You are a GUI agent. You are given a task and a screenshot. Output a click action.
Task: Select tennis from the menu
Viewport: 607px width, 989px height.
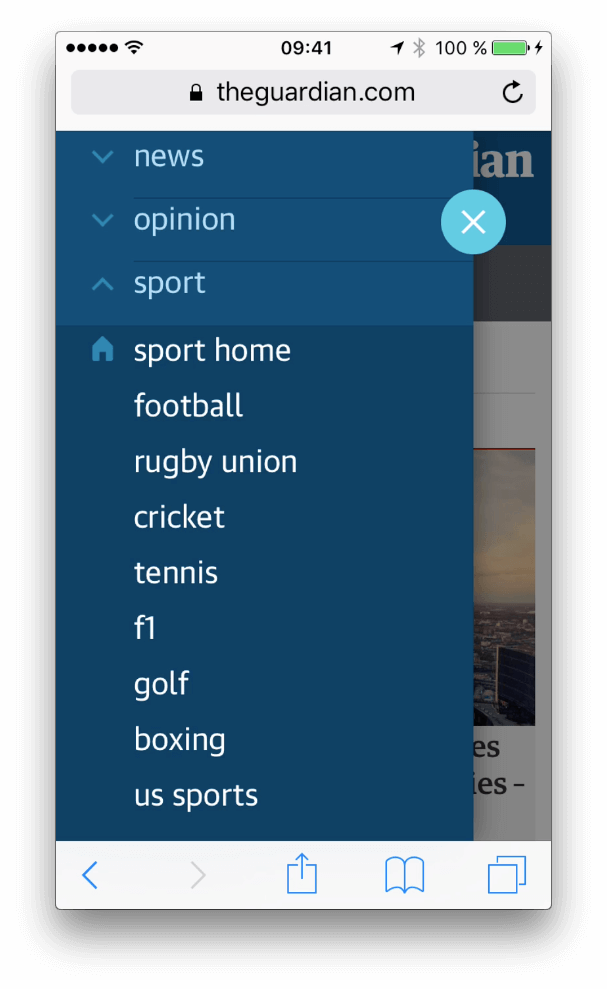pos(175,573)
